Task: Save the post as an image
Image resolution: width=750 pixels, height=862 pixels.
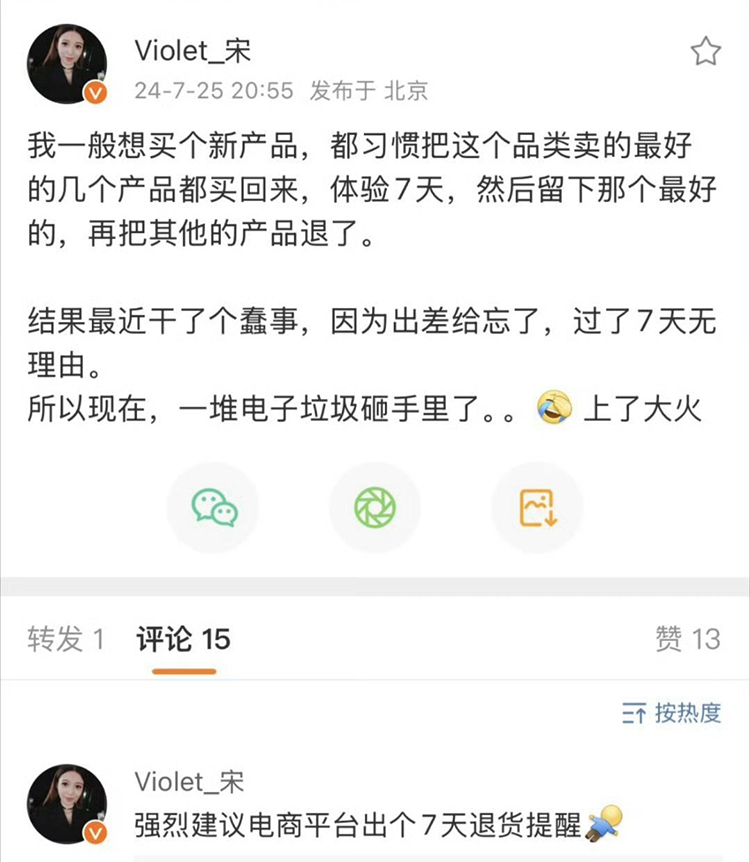Action: [x=537, y=507]
